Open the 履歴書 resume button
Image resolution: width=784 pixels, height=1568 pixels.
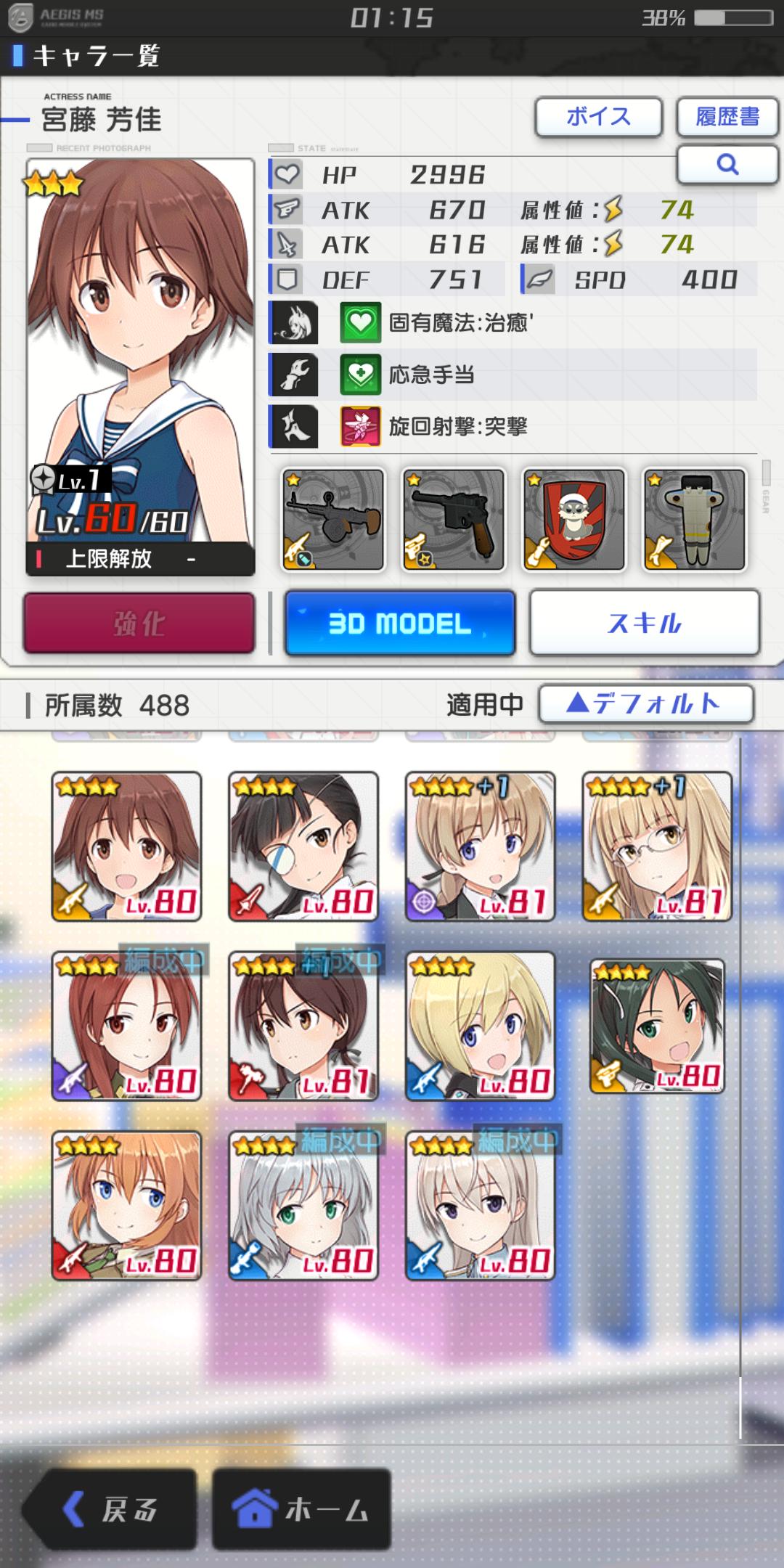pos(727,117)
